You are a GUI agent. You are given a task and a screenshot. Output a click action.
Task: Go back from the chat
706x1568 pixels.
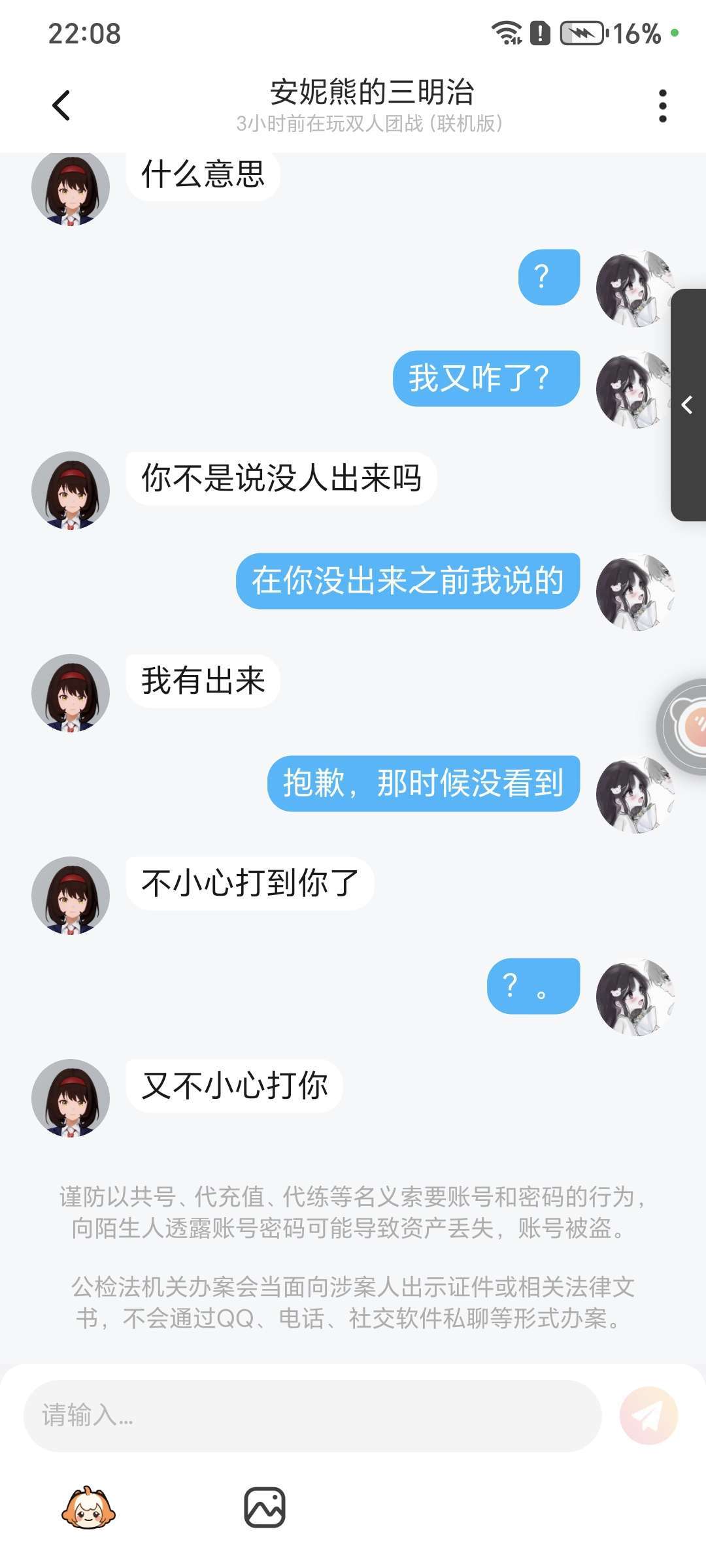(61, 105)
